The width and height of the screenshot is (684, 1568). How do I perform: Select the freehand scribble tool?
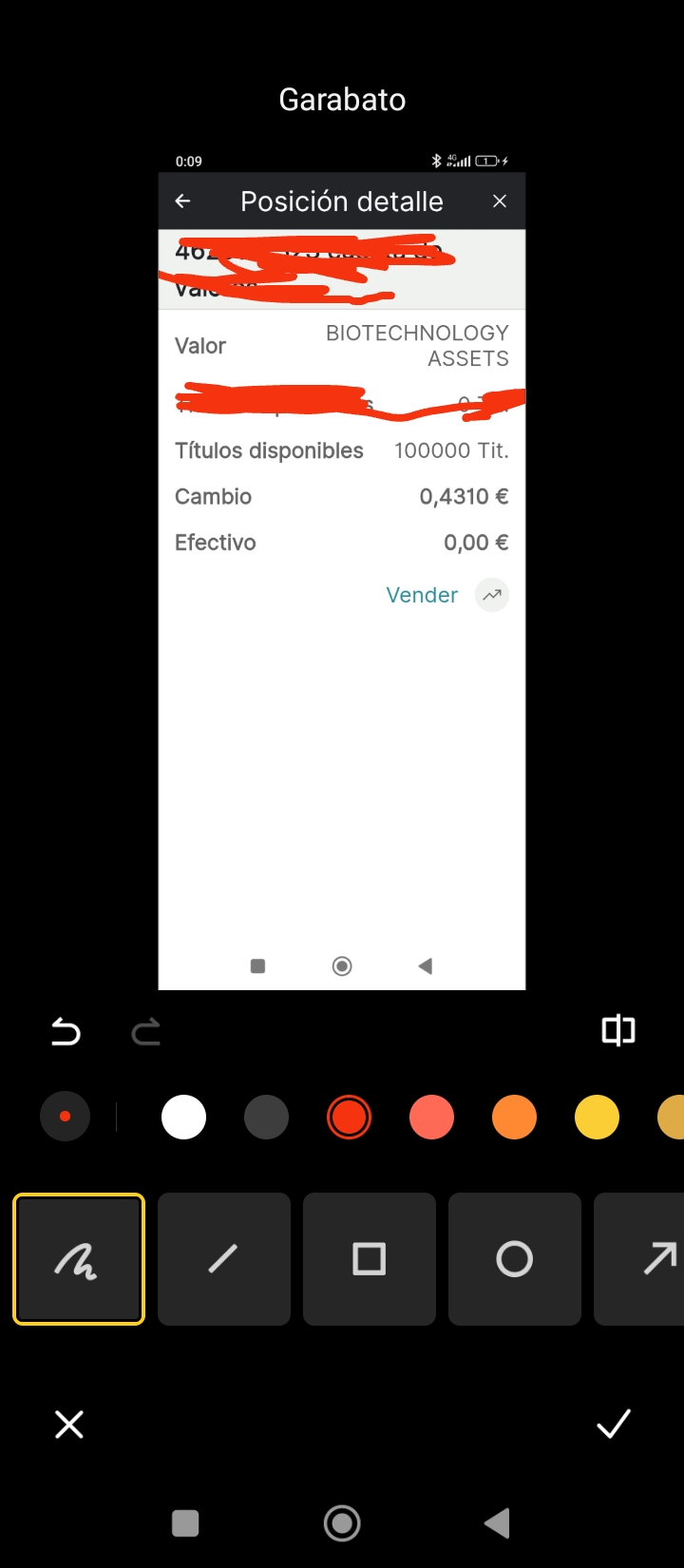(x=79, y=1259)
